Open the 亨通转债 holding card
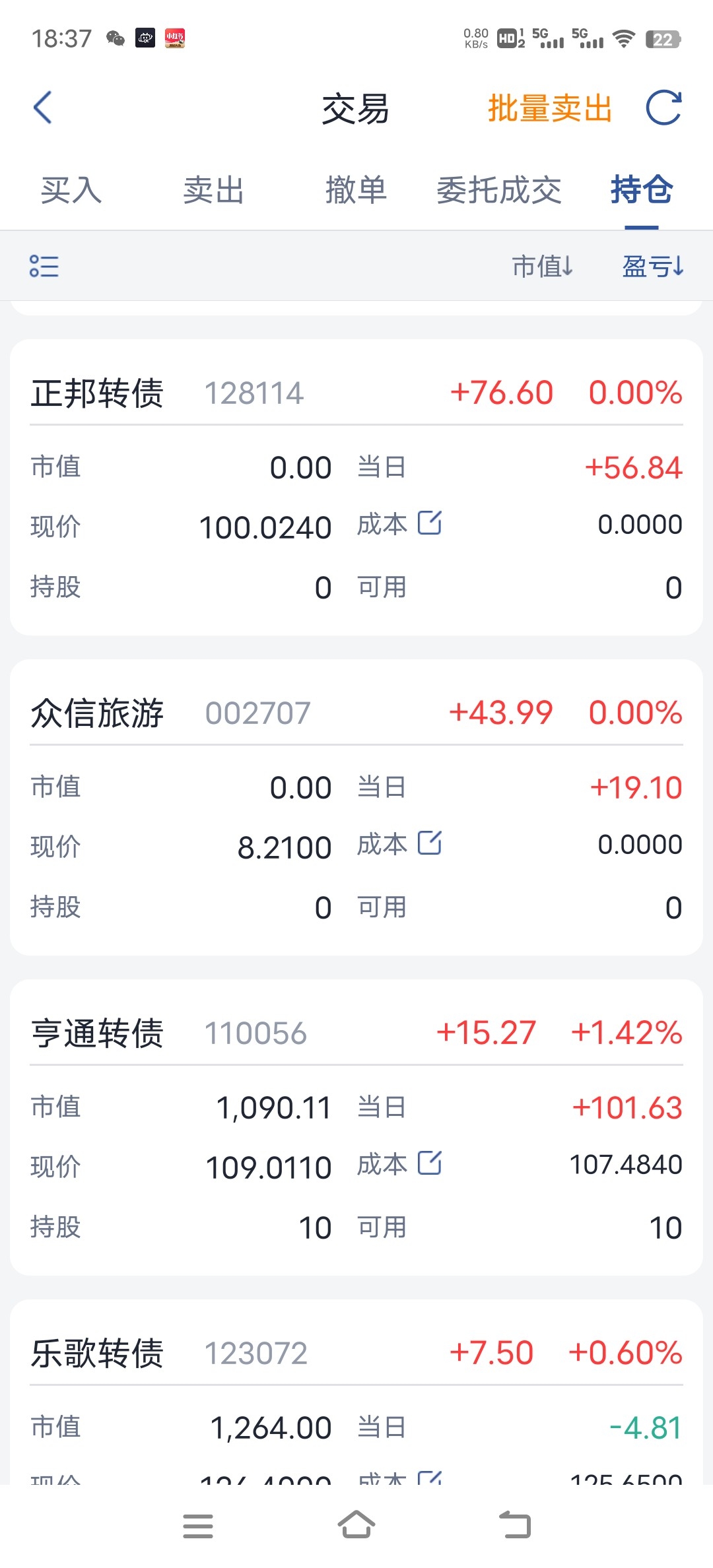 click(356, 1127)
